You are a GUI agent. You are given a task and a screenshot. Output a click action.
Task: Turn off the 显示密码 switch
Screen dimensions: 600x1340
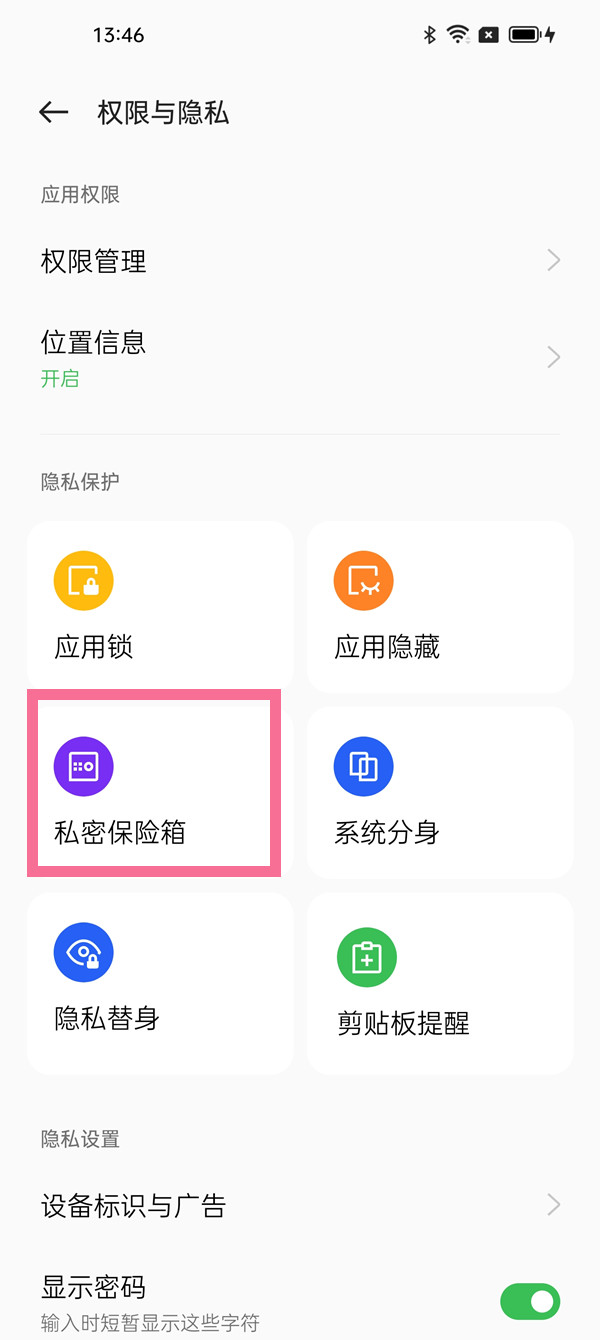tap(530, 1301)
